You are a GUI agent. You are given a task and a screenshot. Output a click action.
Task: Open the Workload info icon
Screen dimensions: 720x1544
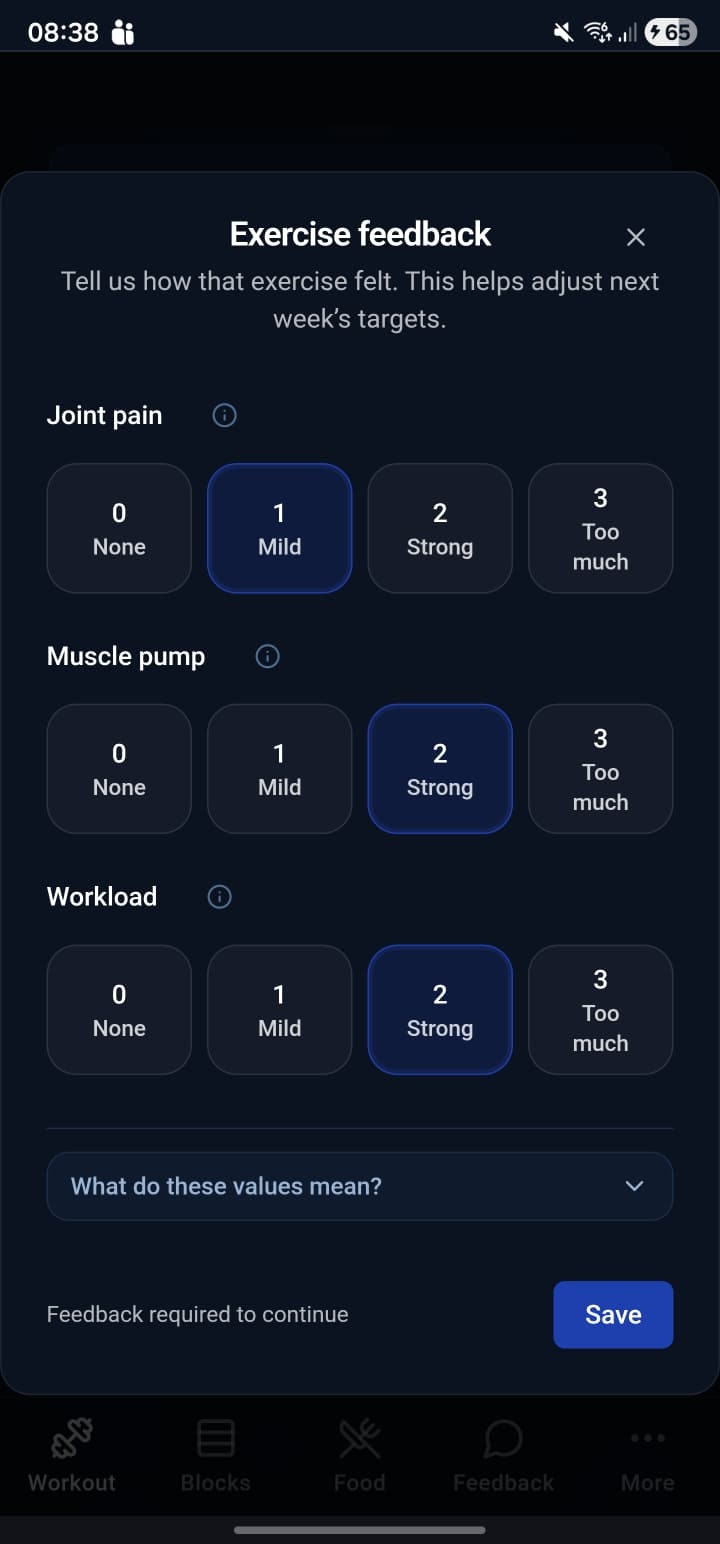219,896
